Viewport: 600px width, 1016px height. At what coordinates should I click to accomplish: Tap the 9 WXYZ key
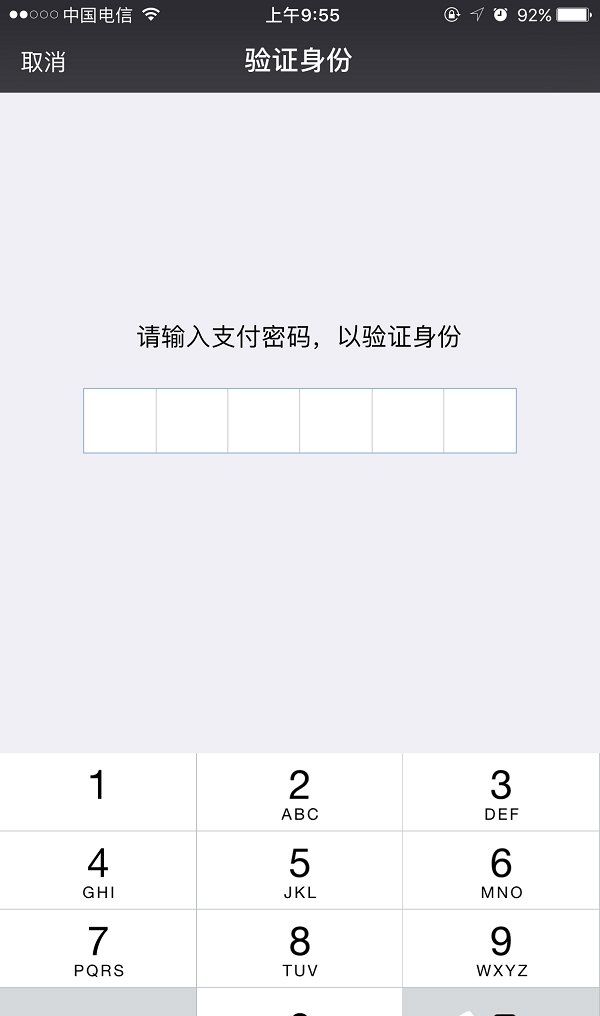(x=501, y=948)
